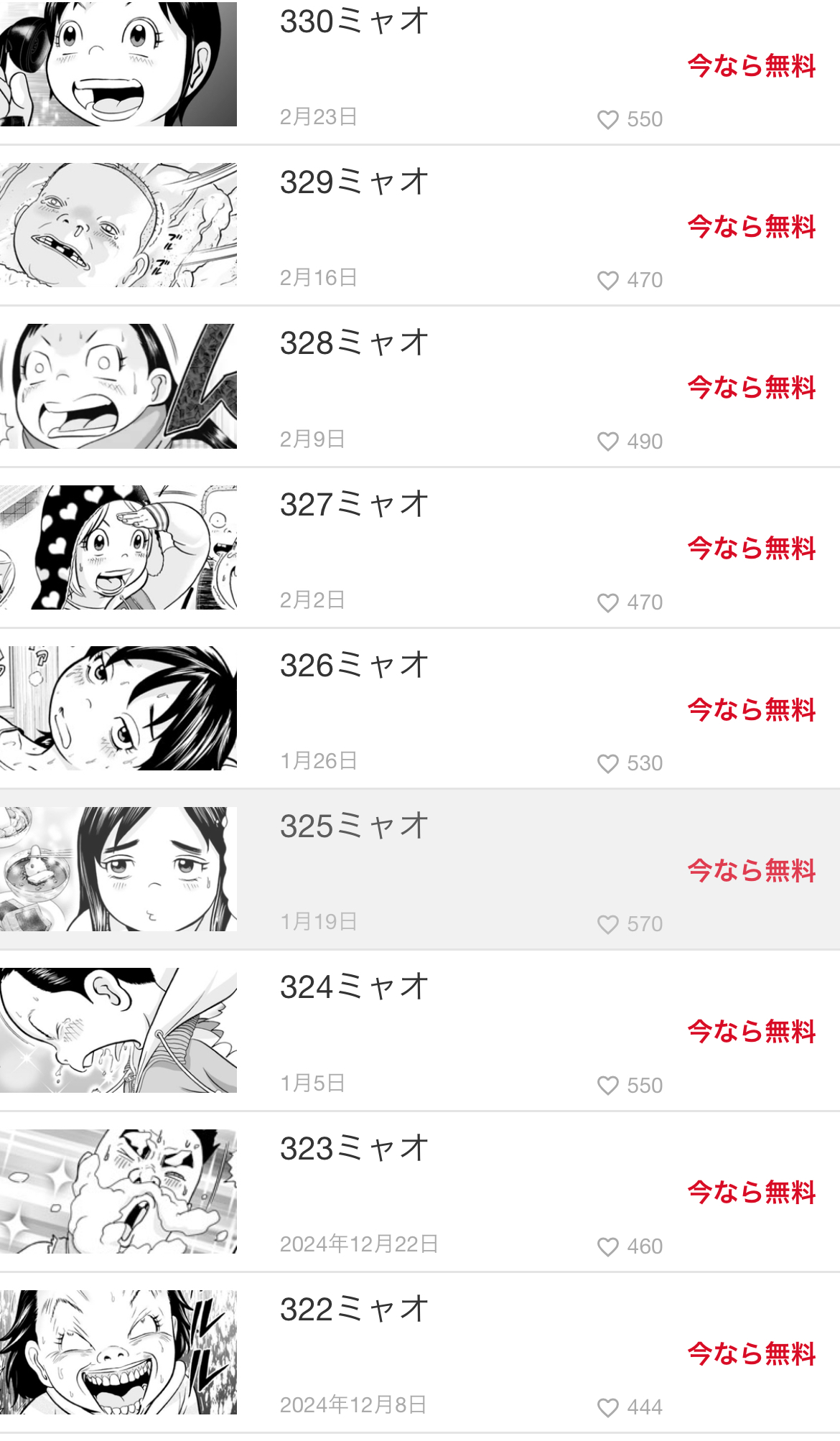Open episode 327ミャオ from 2月2日
This screenshot has height=1441, width=840.
coord(354,504)
